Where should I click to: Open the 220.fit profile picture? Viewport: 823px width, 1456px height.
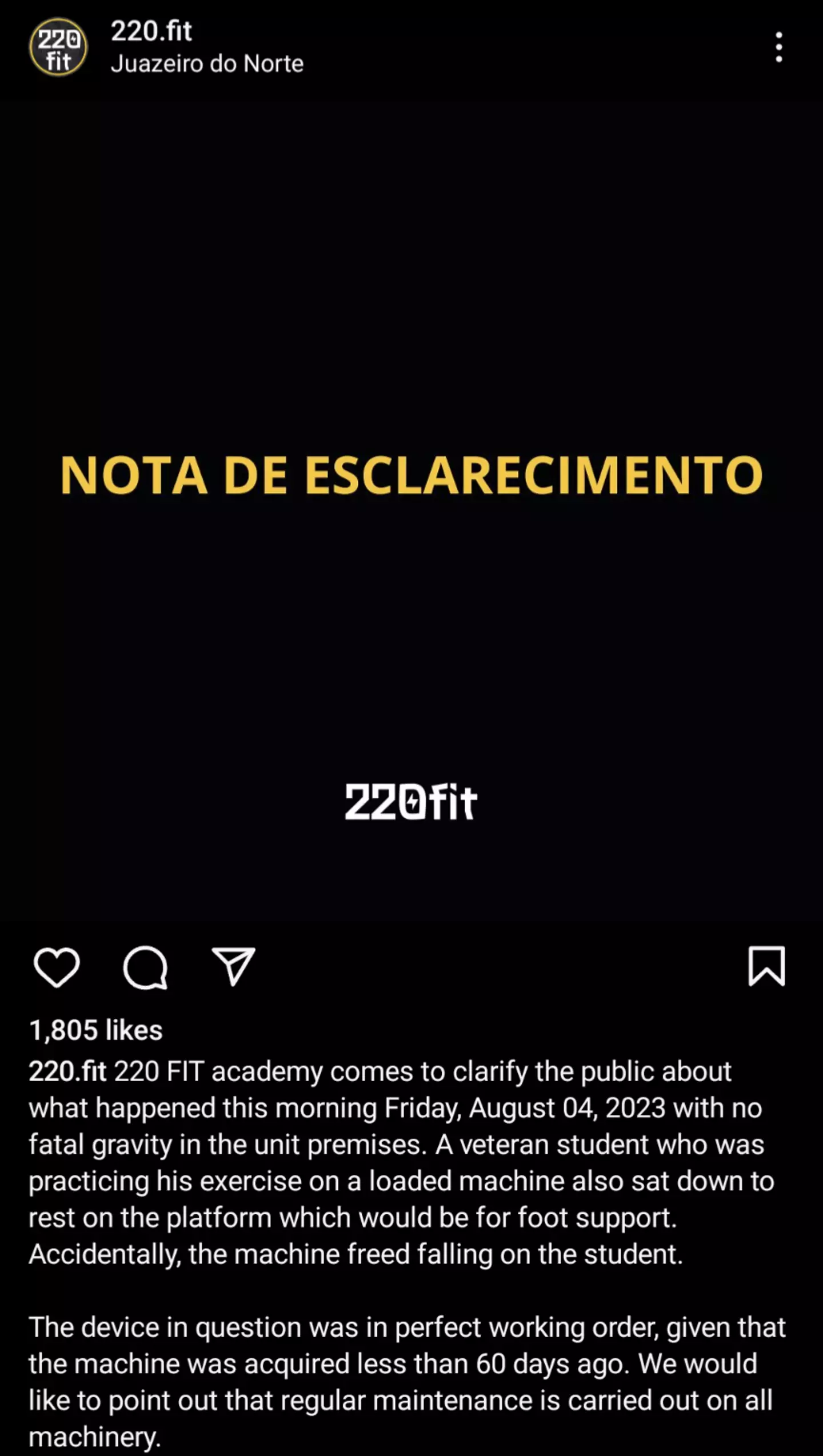pos(58,47)
